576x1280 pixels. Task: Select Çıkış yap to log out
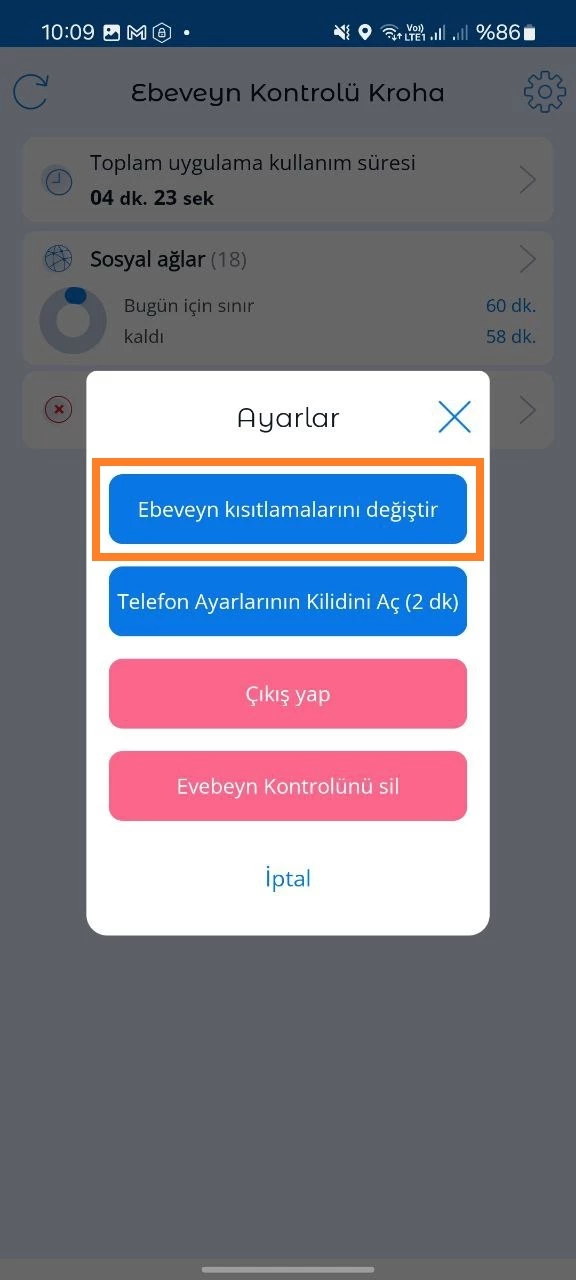click(x=288, y=693)
